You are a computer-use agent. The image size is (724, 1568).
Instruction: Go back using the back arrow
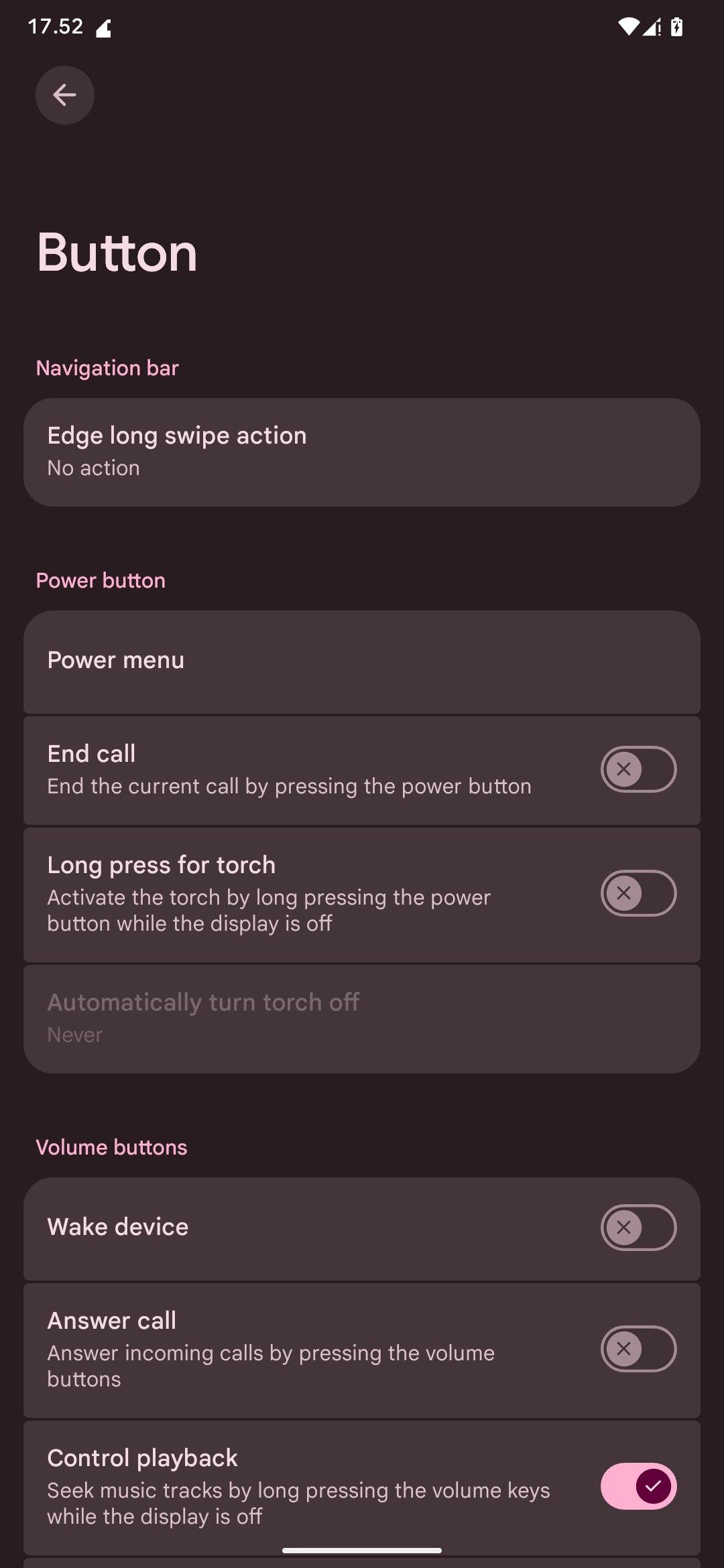(64, 95)
